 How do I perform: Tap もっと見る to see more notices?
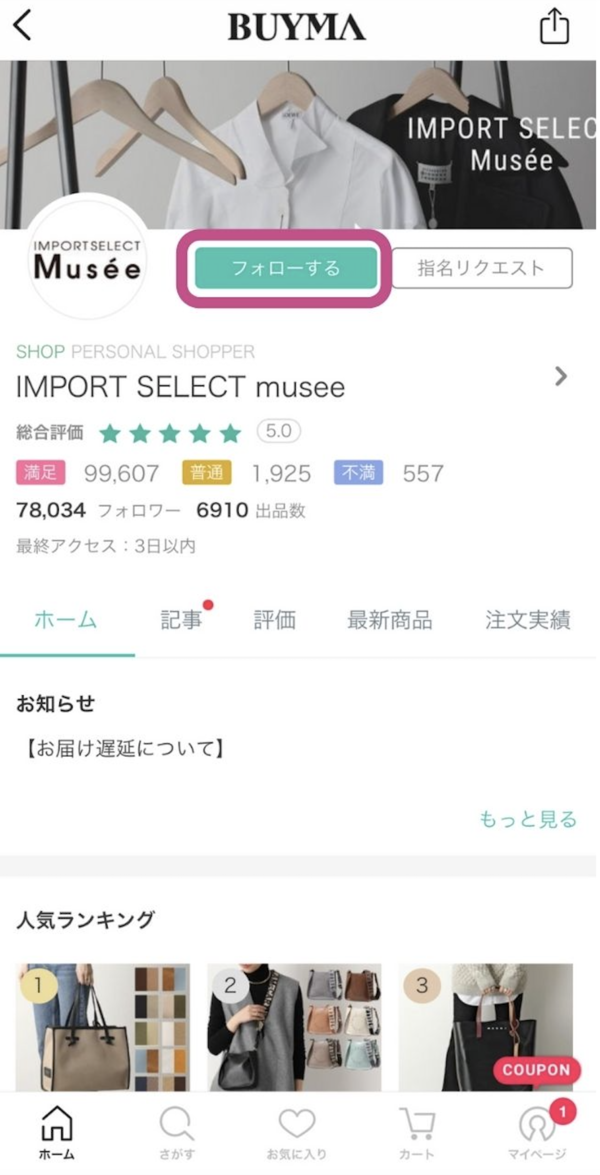[x=527, y=819]
